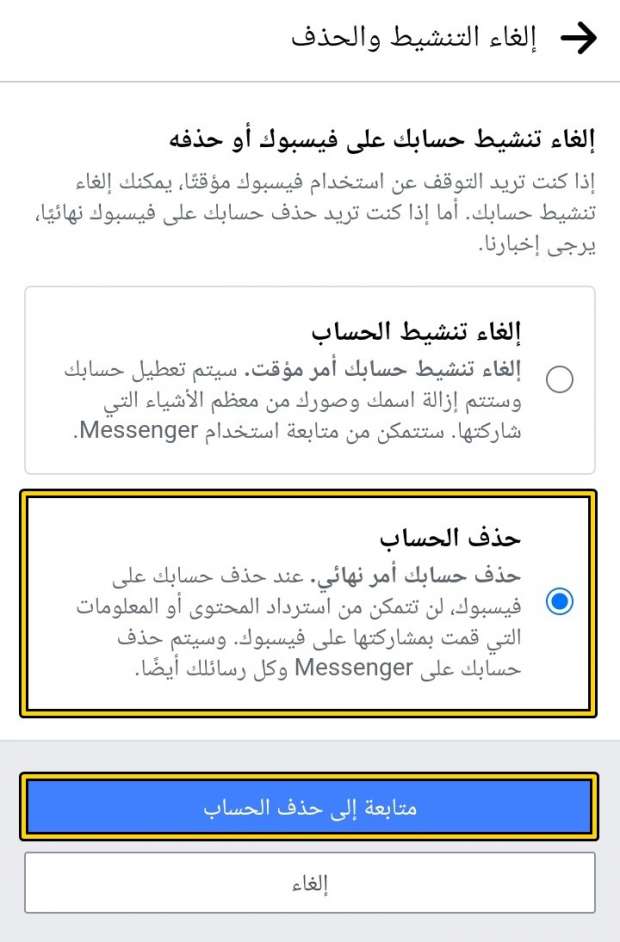Cancel with the إلغاء button
This screenshot has height=942, width=620.
(309, 883)
